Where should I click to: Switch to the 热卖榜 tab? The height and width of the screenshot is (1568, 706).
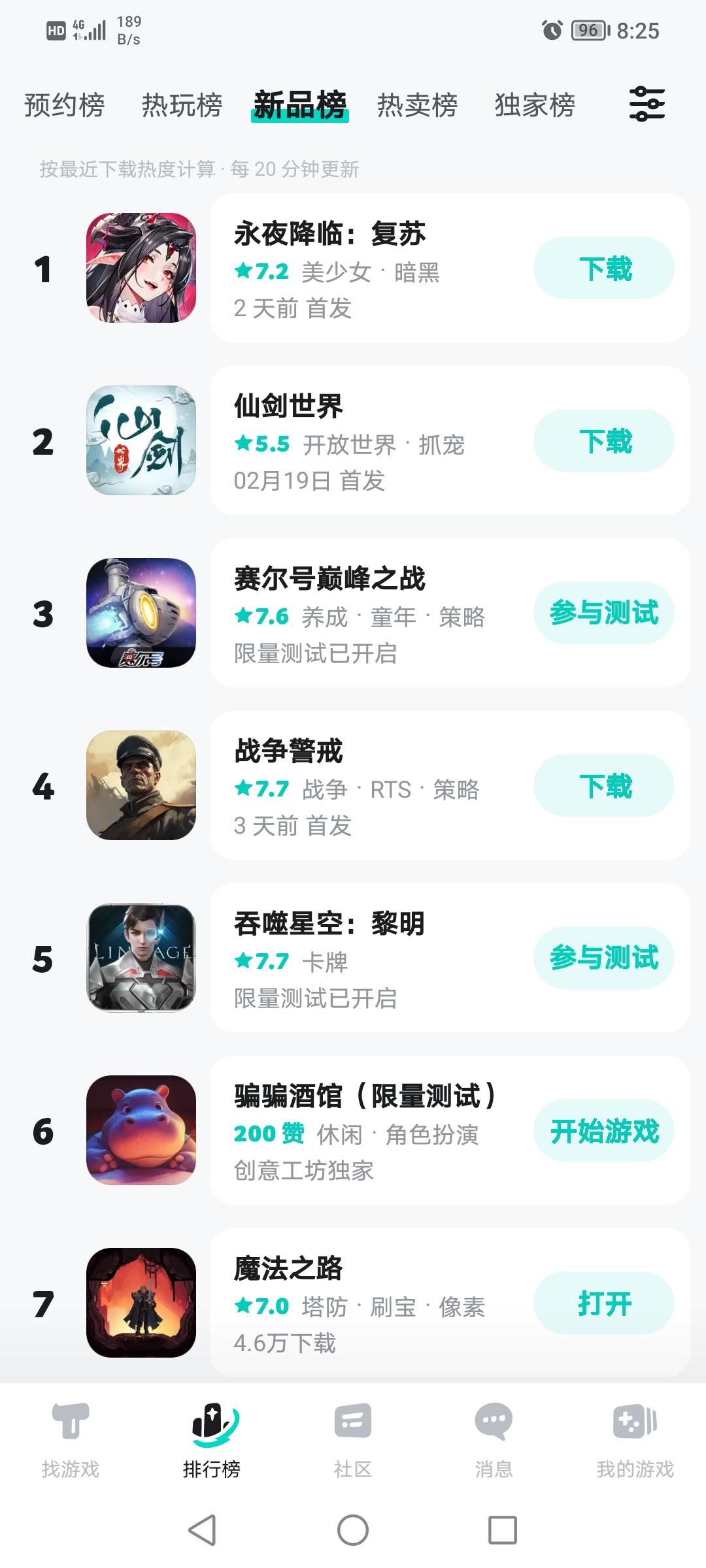tap(418, 105)
